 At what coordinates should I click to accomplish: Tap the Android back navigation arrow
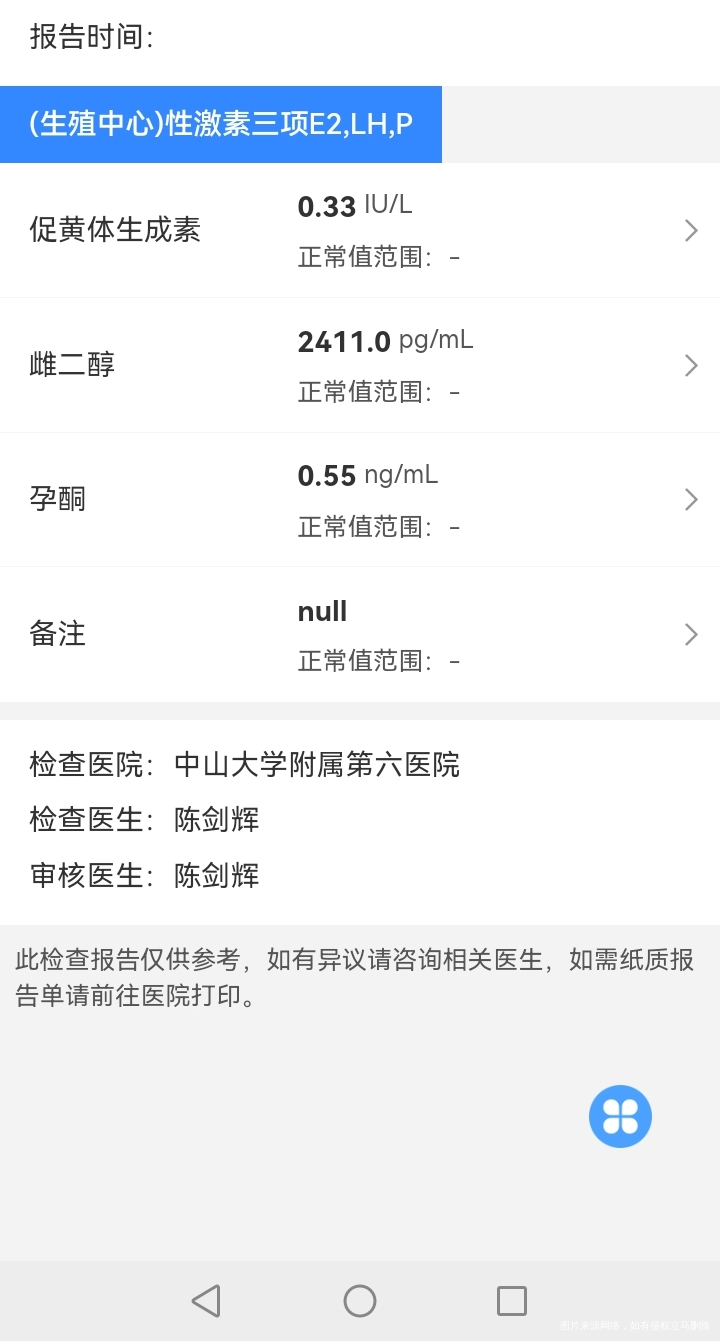pos(205,1301)
